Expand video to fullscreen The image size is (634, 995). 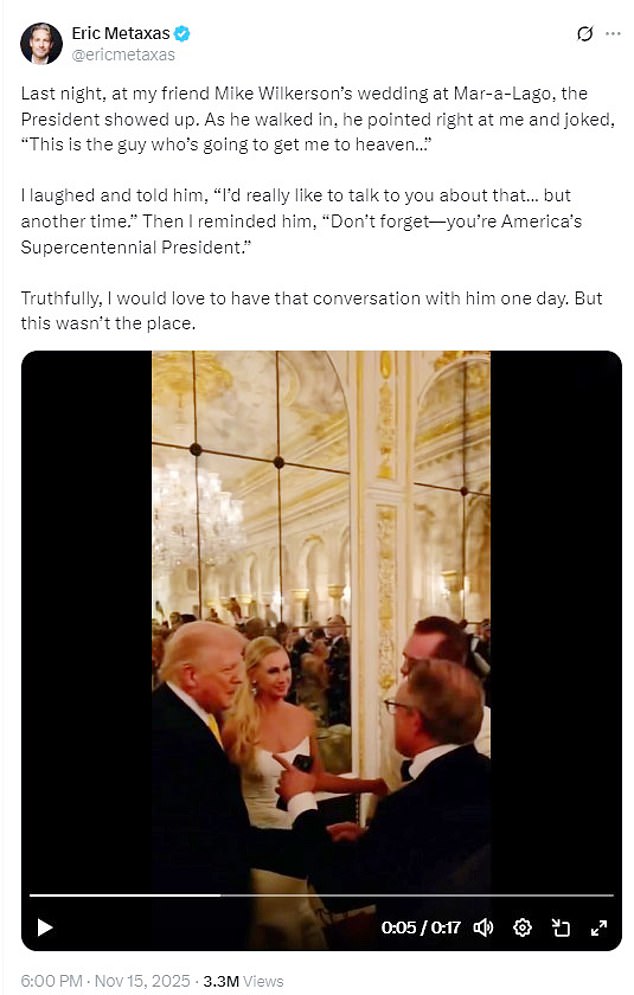599,927
